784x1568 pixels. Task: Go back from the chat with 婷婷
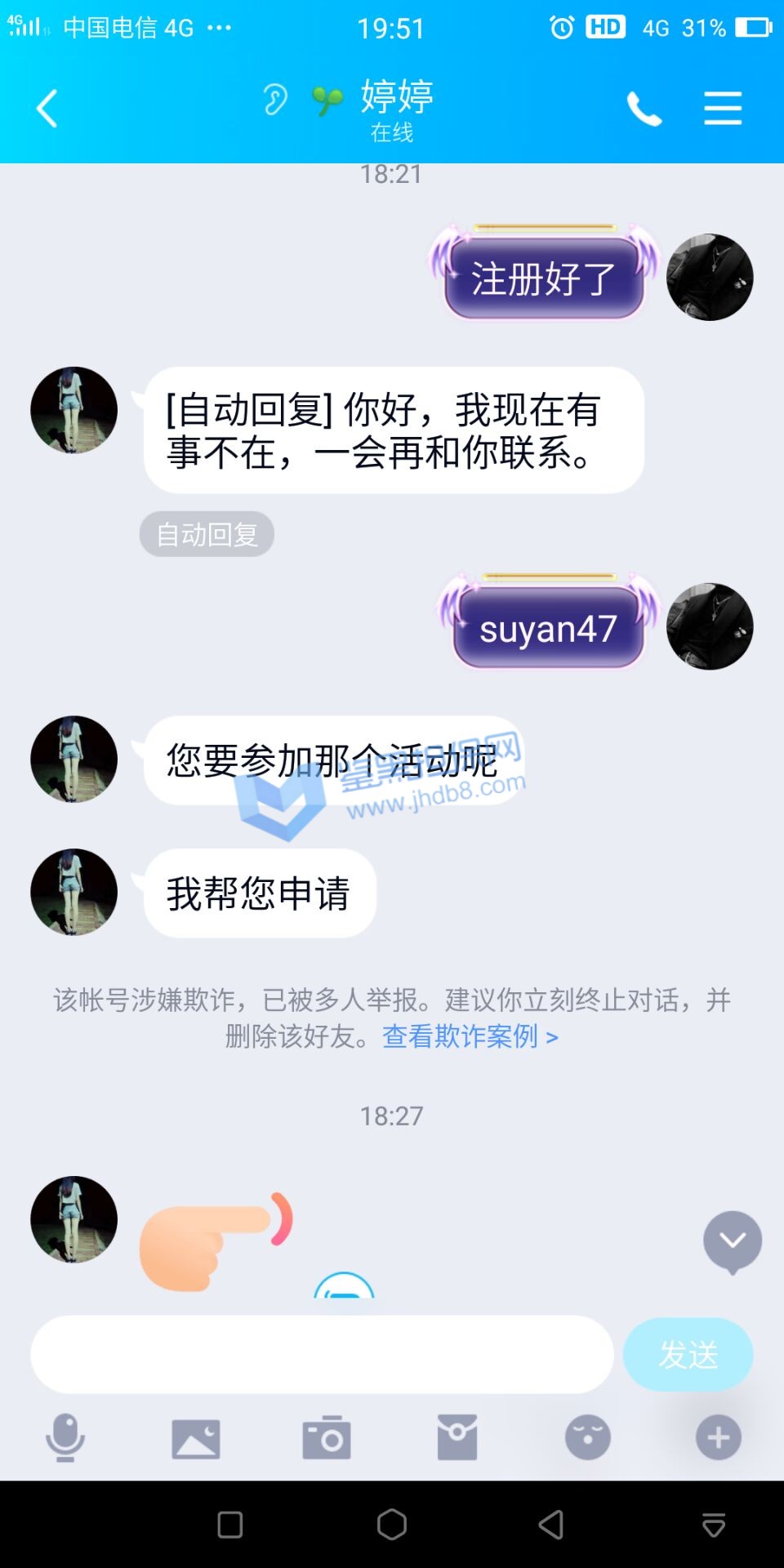47,109
